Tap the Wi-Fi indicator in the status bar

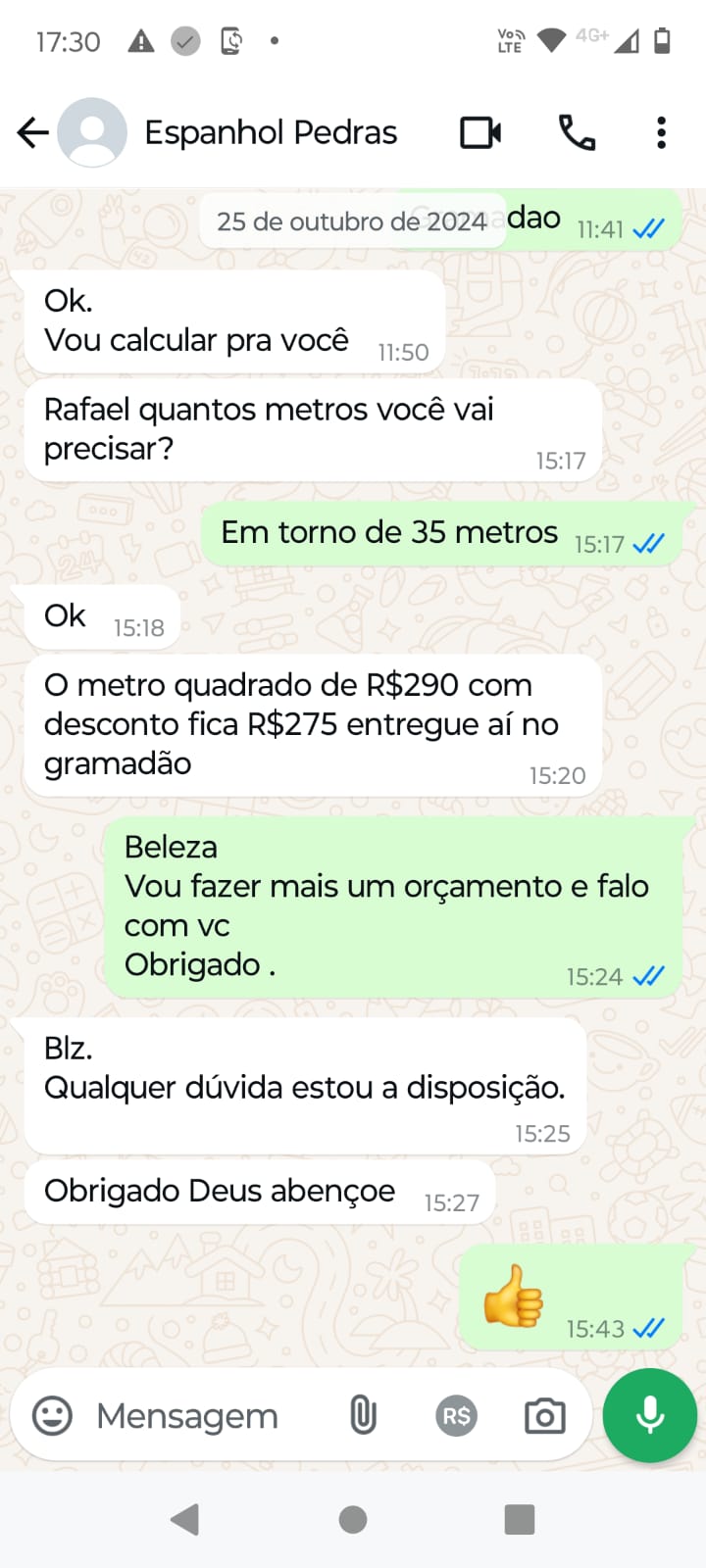click(550, 41)
